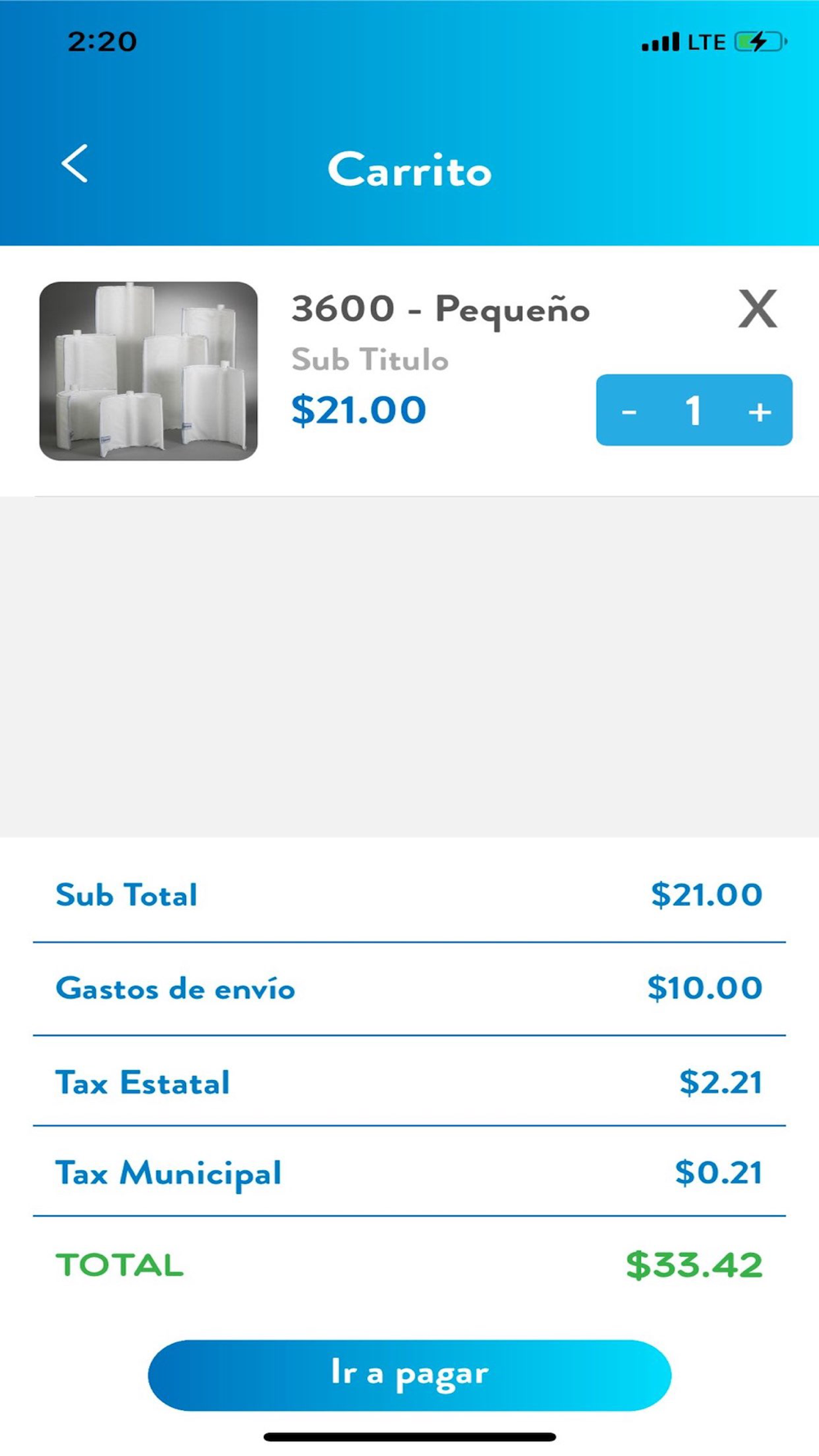Go back from the Carrito screen

[x=75, y=164]
